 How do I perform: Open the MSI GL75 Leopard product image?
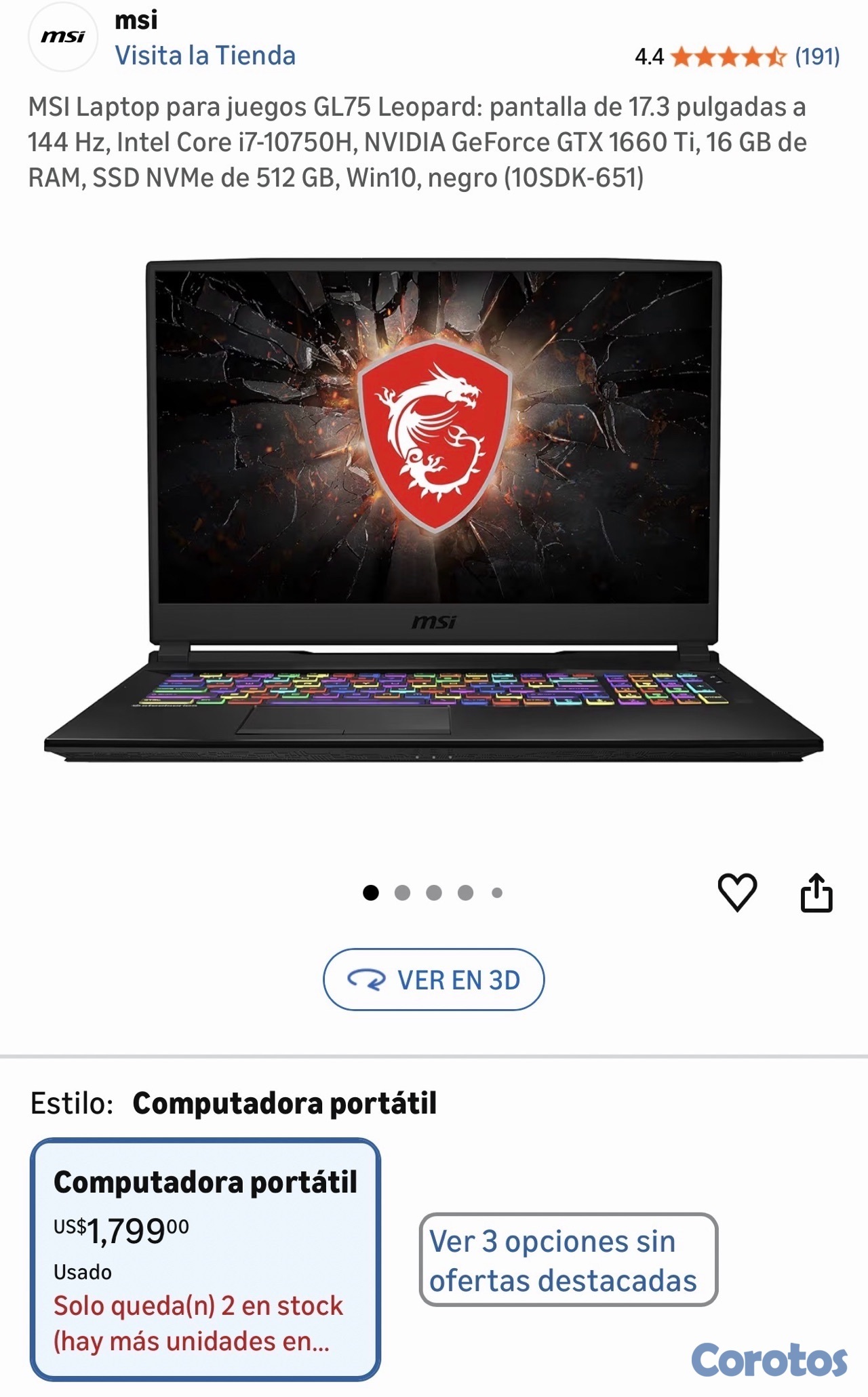pyautogui.click(x=434, y=509)
